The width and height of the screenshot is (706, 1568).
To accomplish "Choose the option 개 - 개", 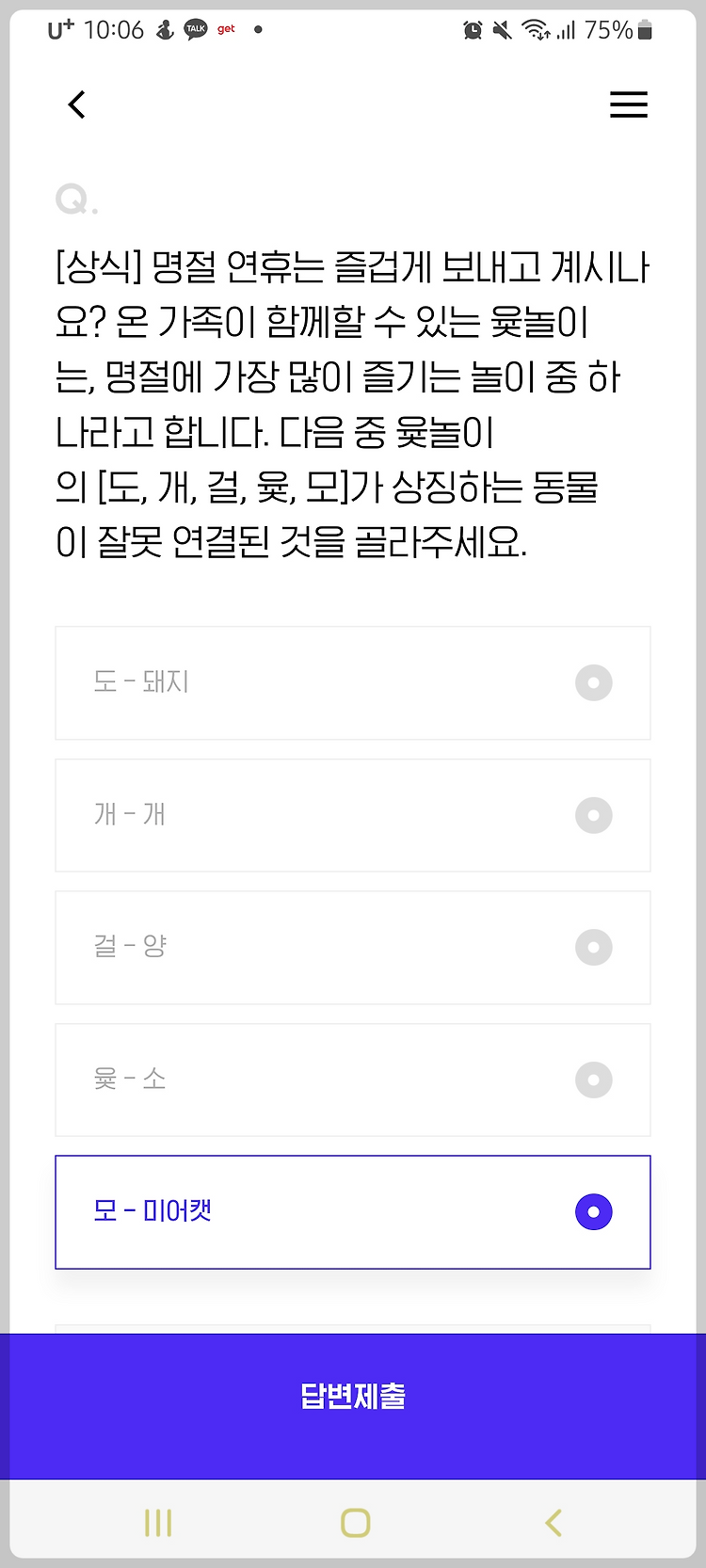I will (353, 815).
